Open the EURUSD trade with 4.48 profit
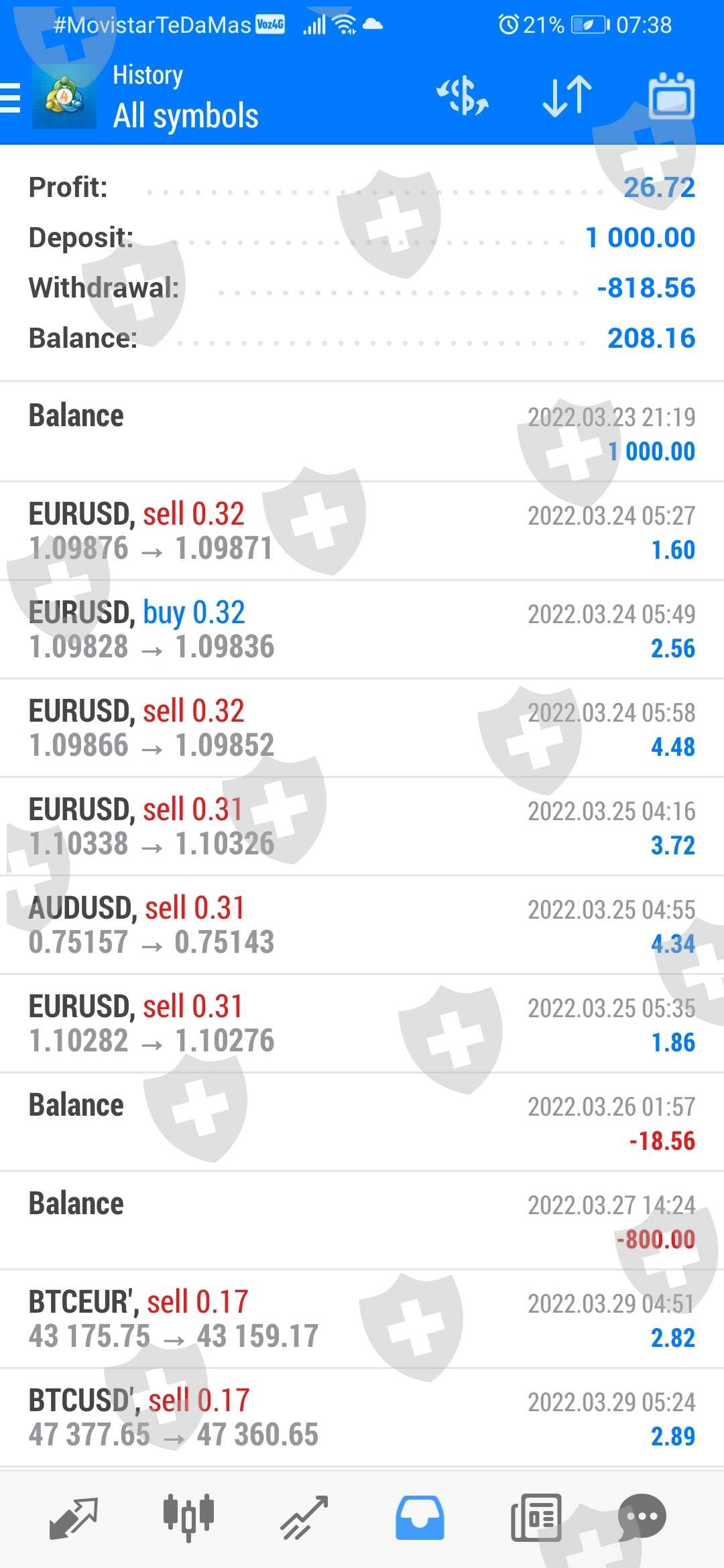 click(x=362, y=728)
